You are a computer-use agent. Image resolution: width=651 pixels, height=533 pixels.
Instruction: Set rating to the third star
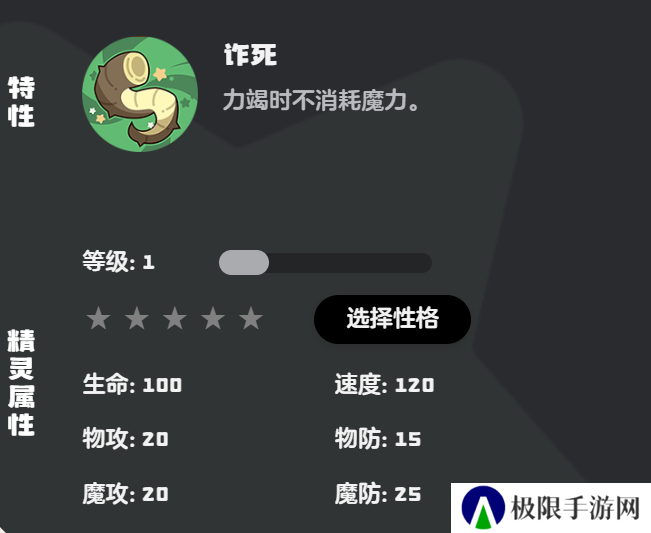coord(175,319)
